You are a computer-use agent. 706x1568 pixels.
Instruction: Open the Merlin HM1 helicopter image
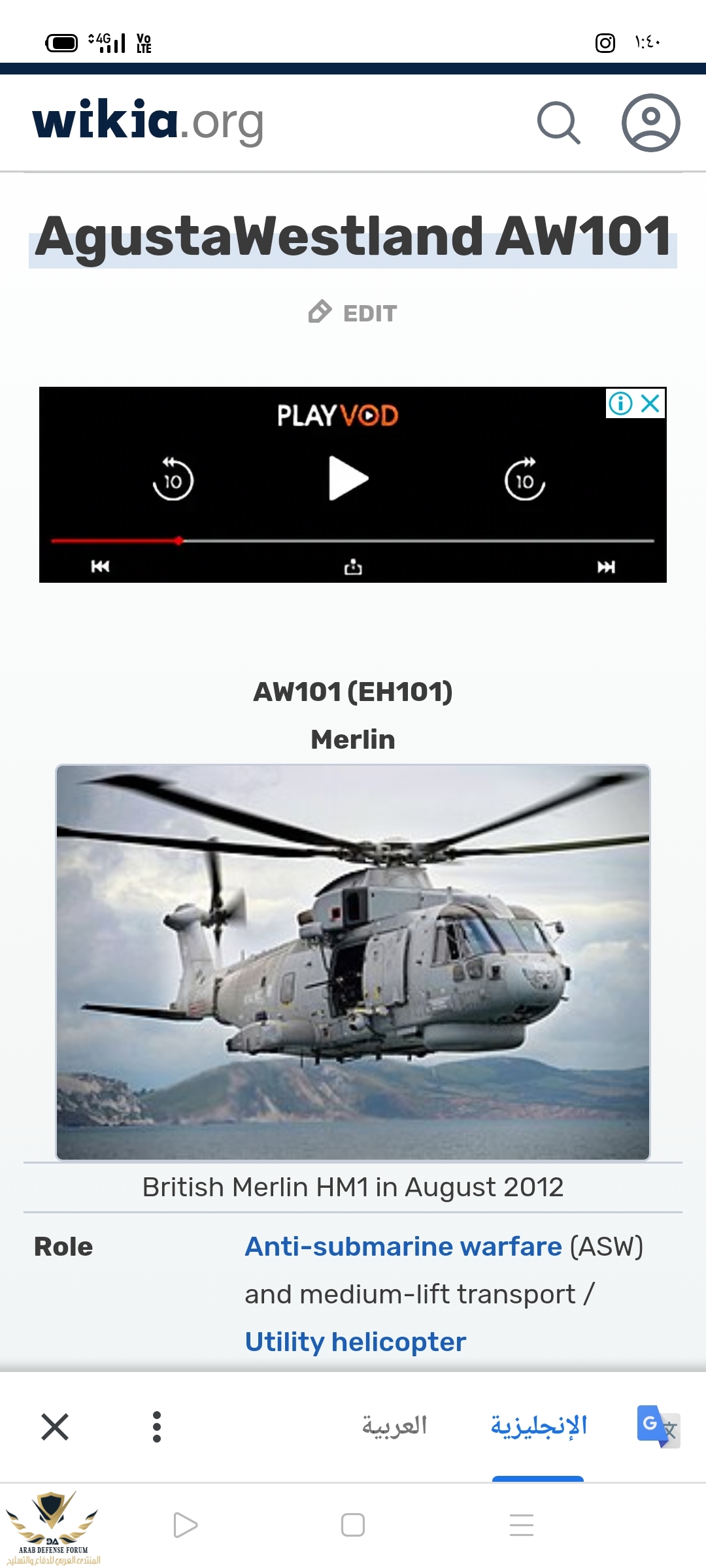(x=353, y=962)
